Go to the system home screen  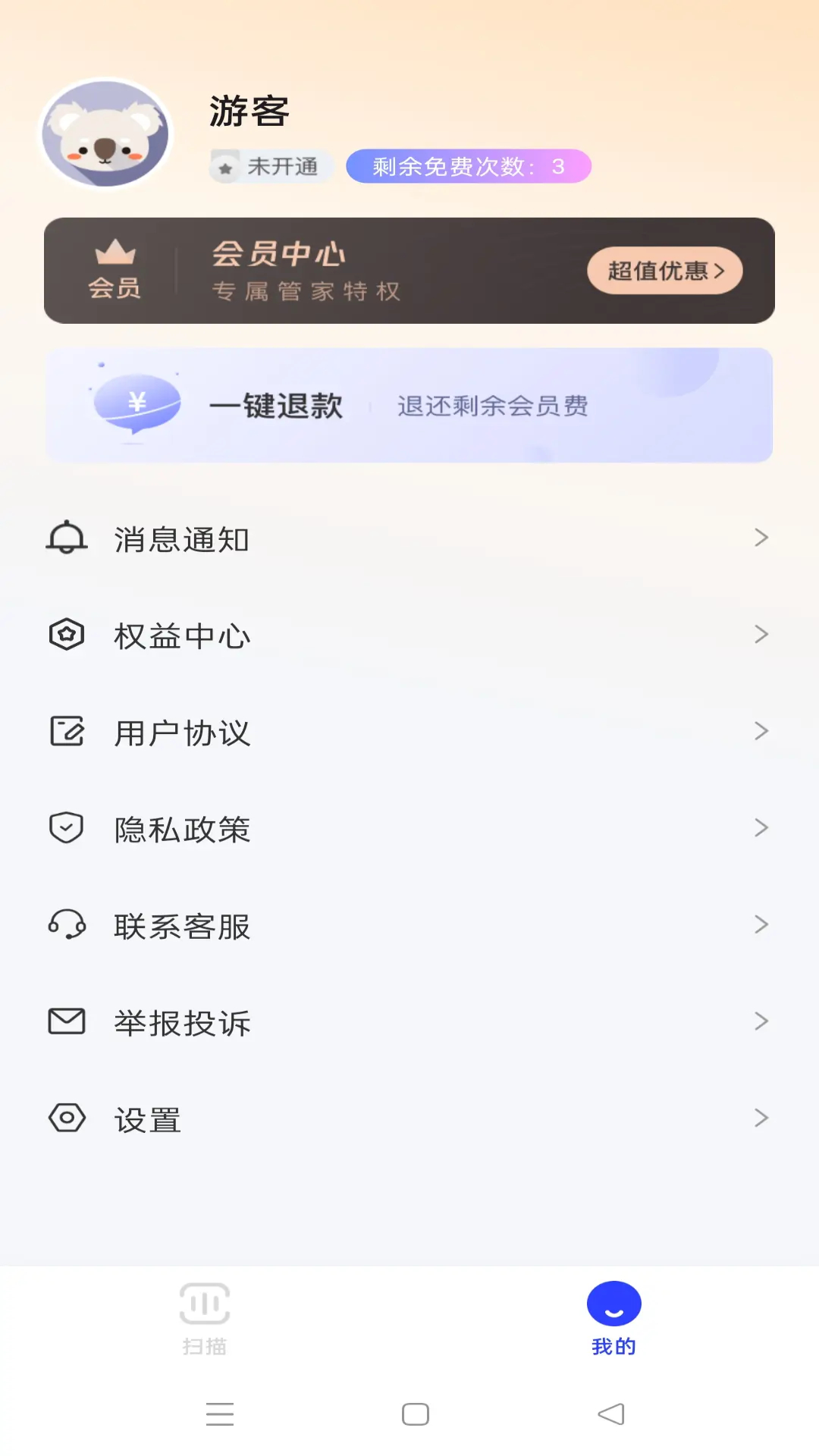[415, 1414]
